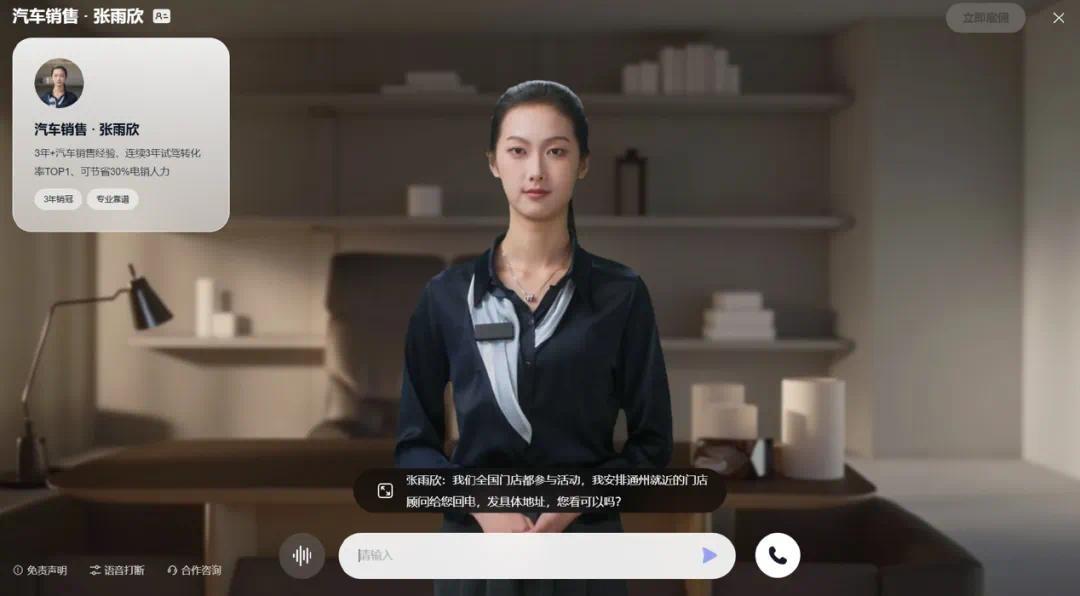1080x596 pixels.
Task: Tap the 立即雇佣 hire button
Action: pyautogui.click(x=985, y=18)
